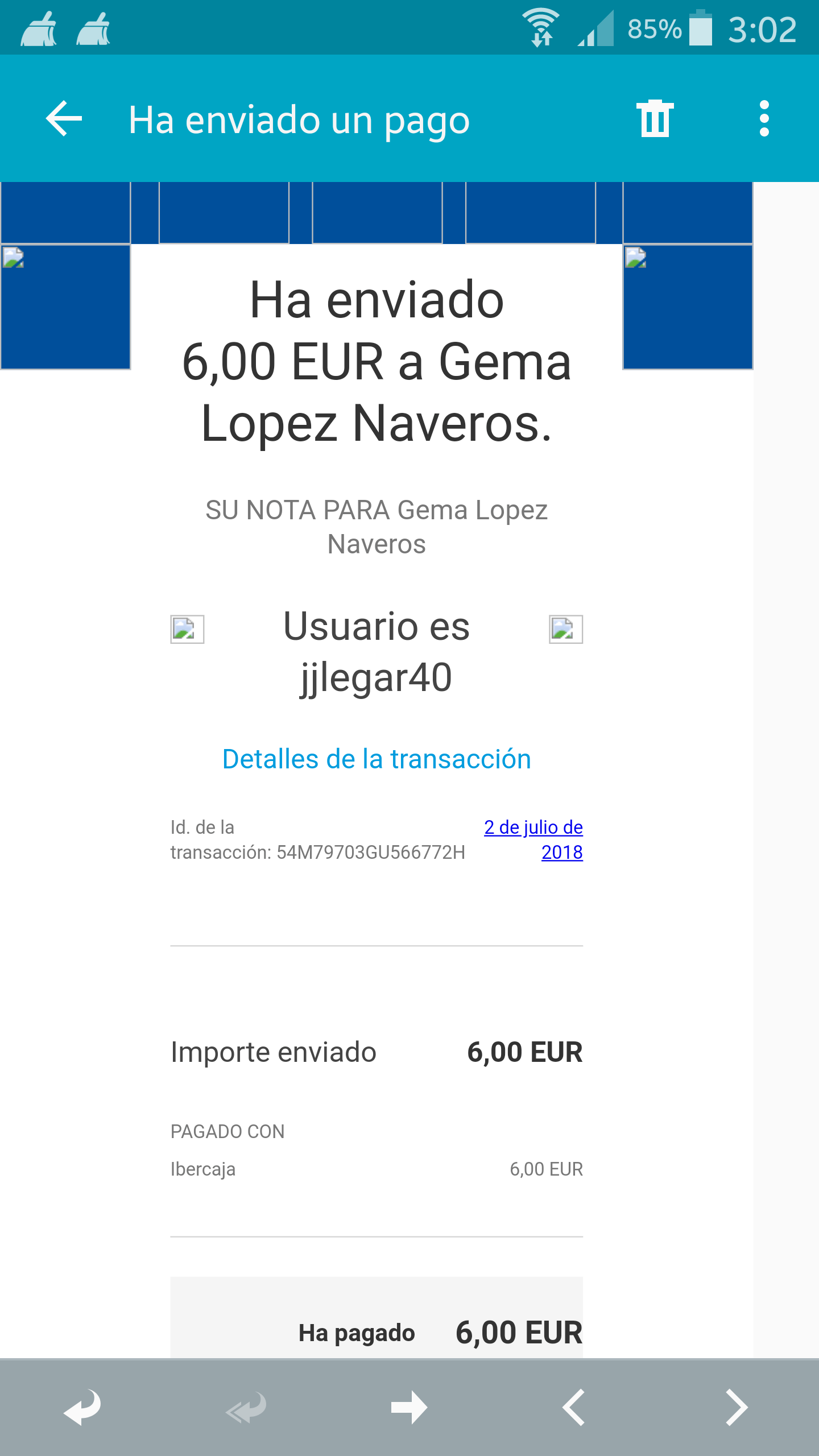Forward this payment email
The width and height of the screenshot is (819, 1456).
click(409, 1408)
